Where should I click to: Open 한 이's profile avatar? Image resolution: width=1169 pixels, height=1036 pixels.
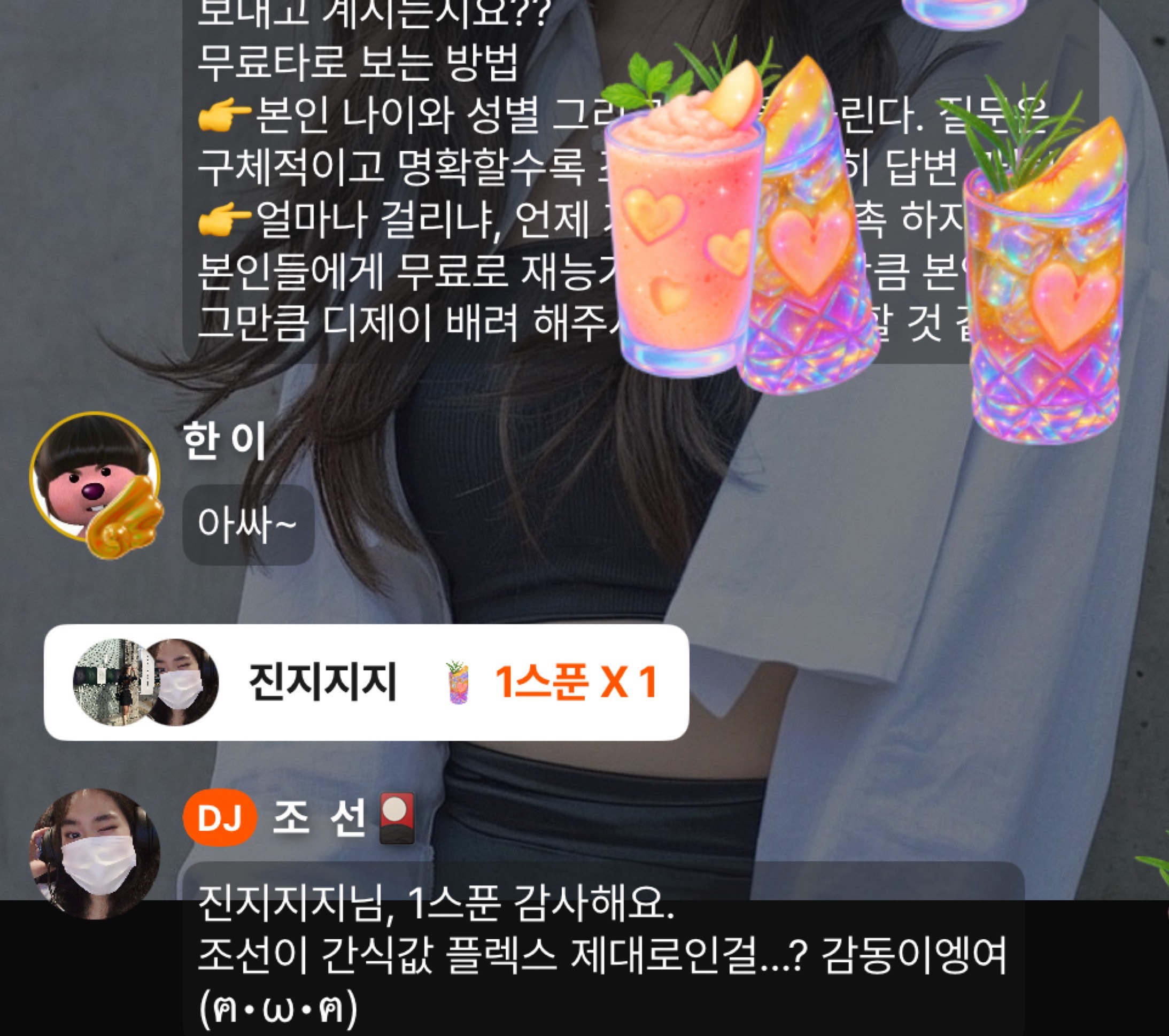[95, 476]
